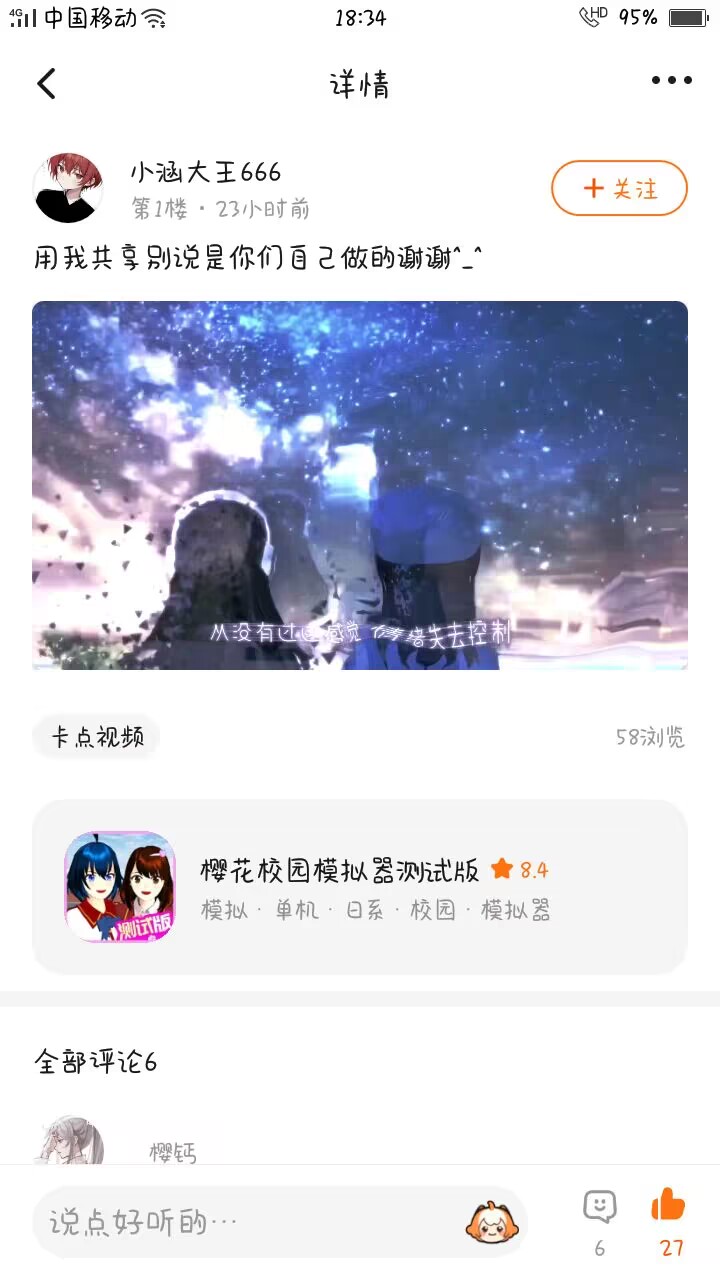The height and width of the screenshot is (1280, 720).
Task: View the 6 comments via the comment icon
Action: click(x=600, y=1208)
